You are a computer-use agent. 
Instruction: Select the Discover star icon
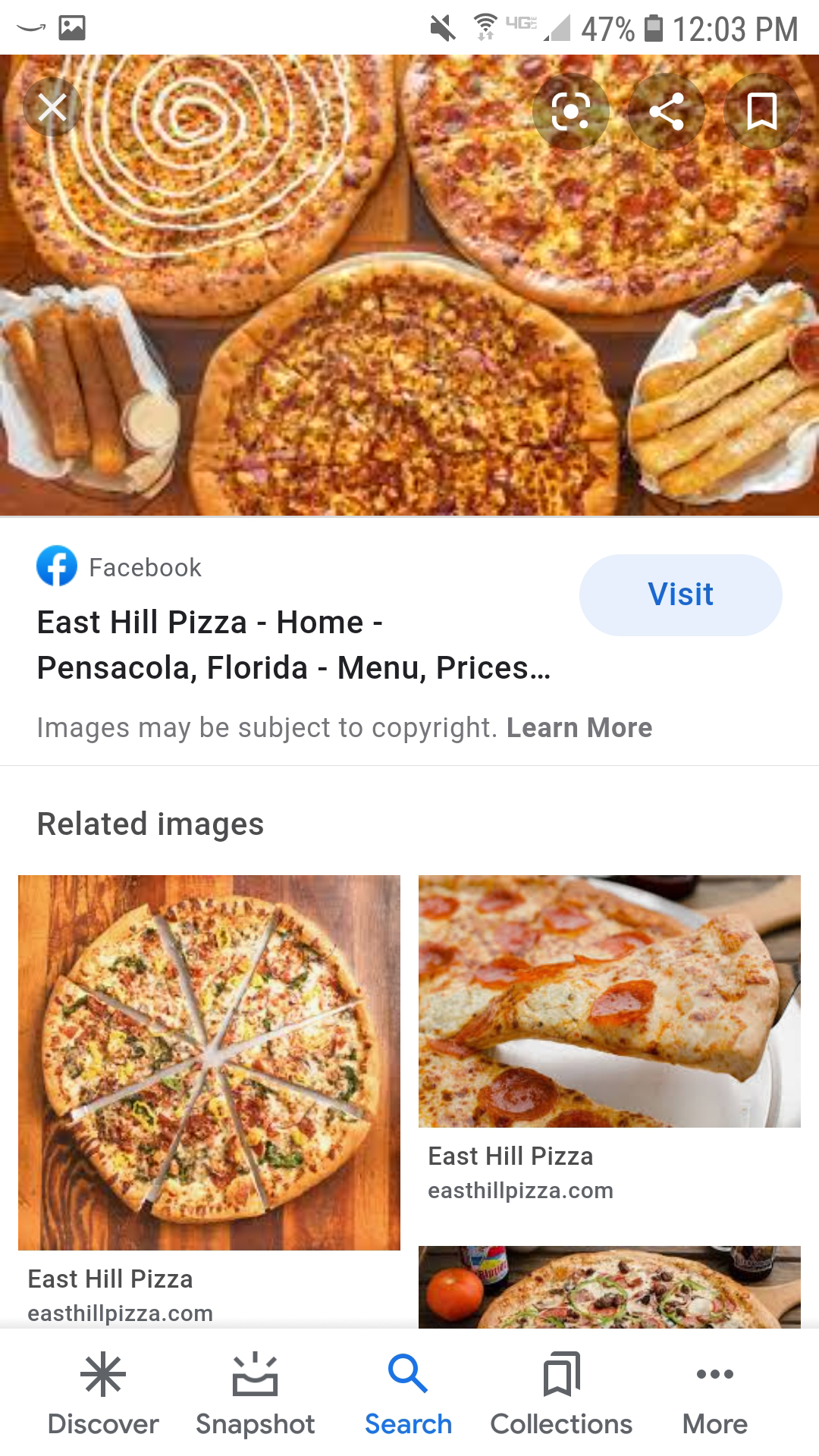102,1373
